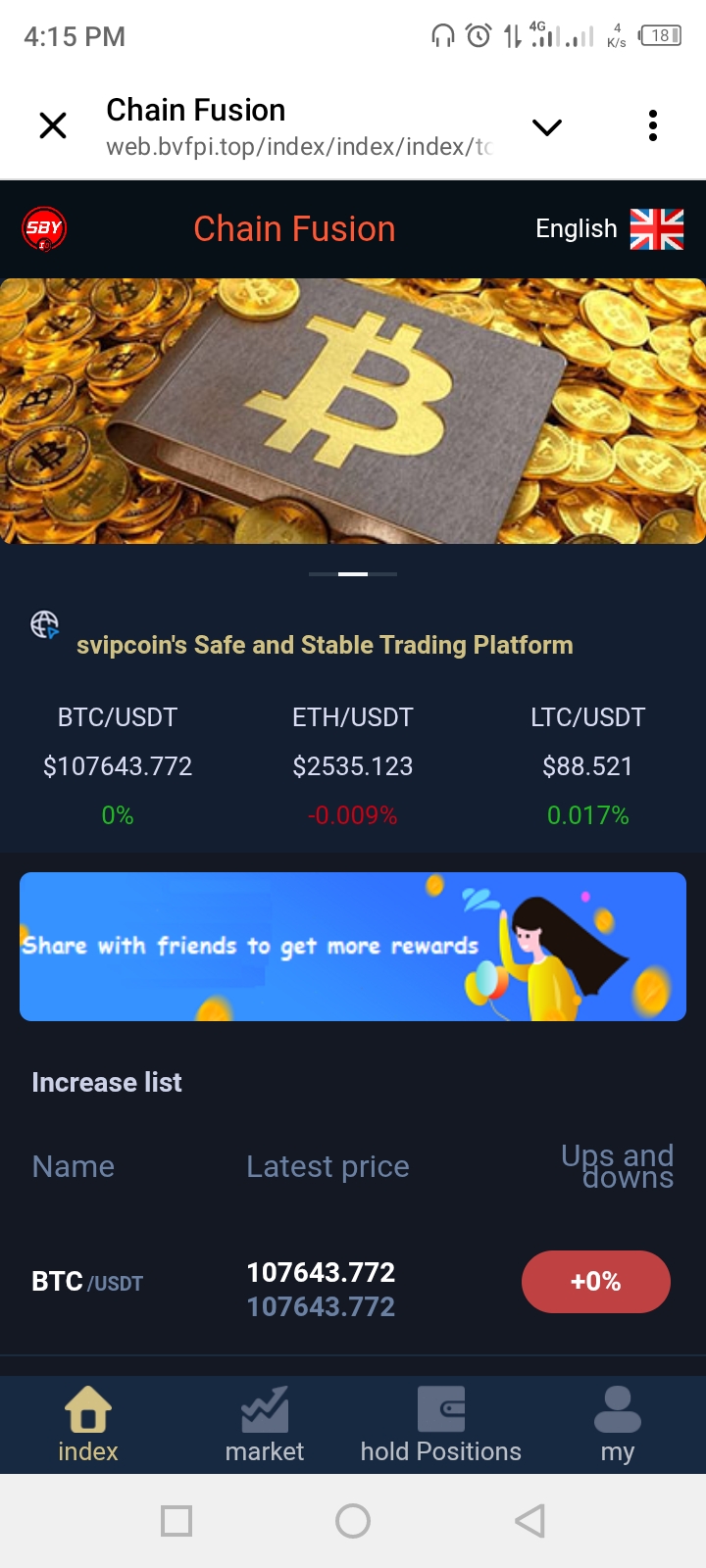Open the my profile tab
This screenshot has width=706, height=1568.
click(x=618, y=1426)
